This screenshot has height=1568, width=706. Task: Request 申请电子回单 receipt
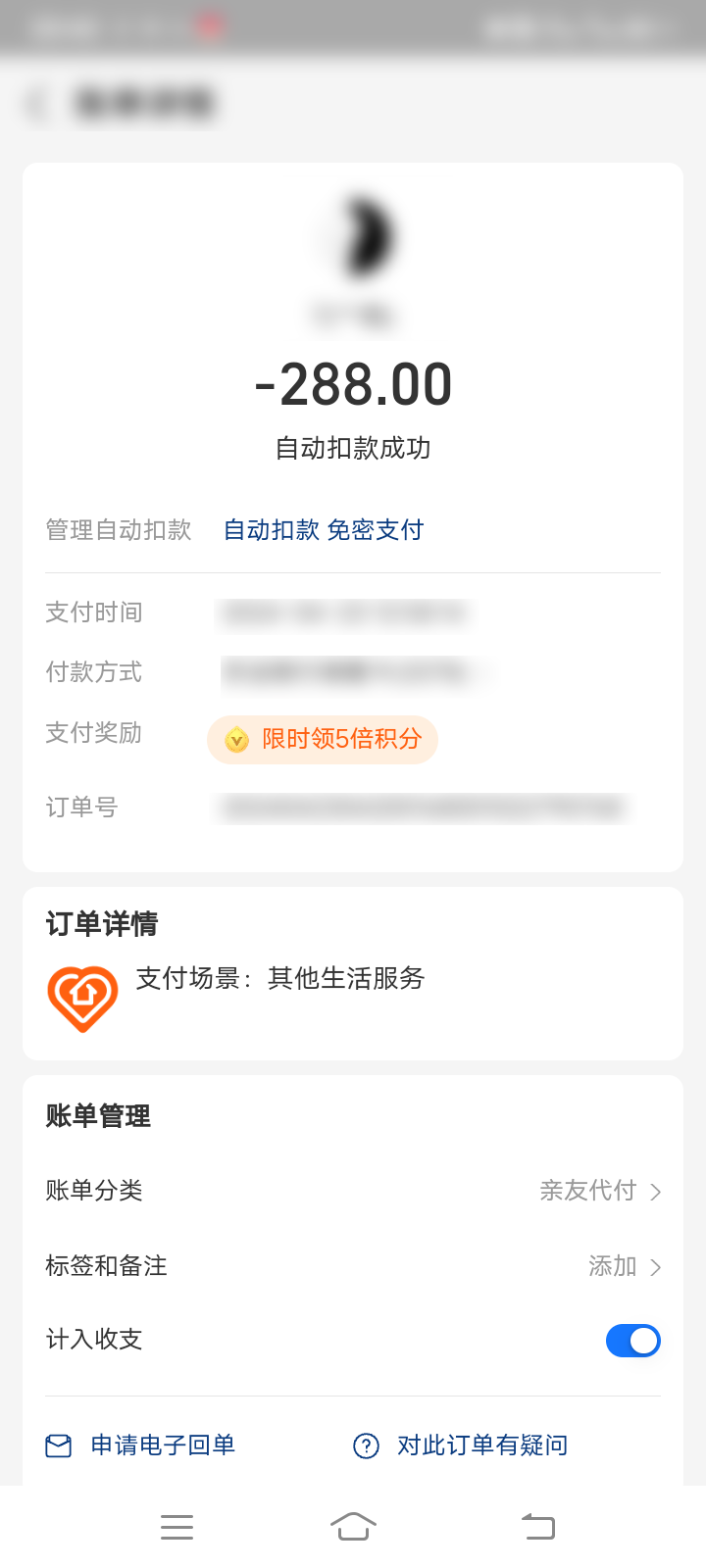(x=141, y=1445)
